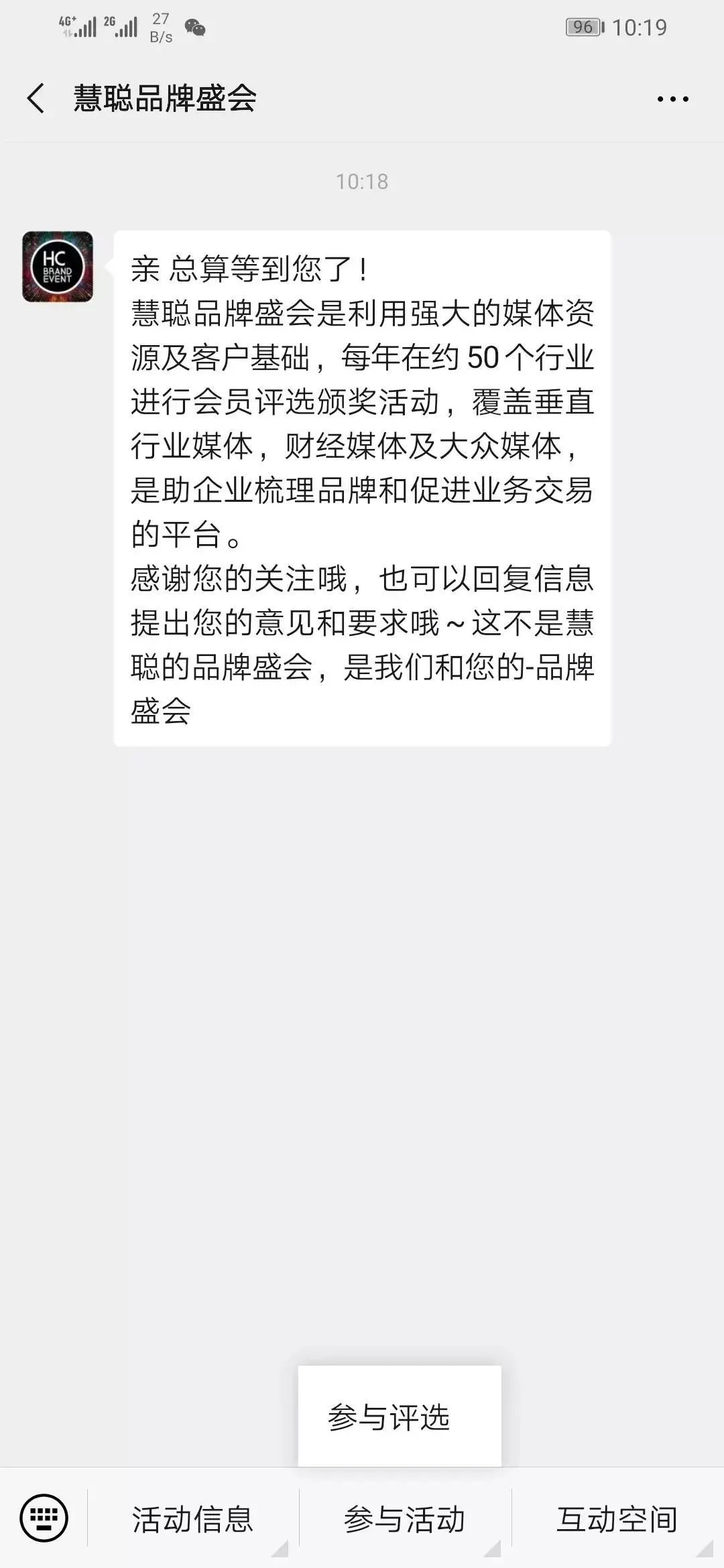Open the HC Brand Event account avatar
This screenshot has width=724, height=1568.
pyautogui.click(x=60, y=268)
